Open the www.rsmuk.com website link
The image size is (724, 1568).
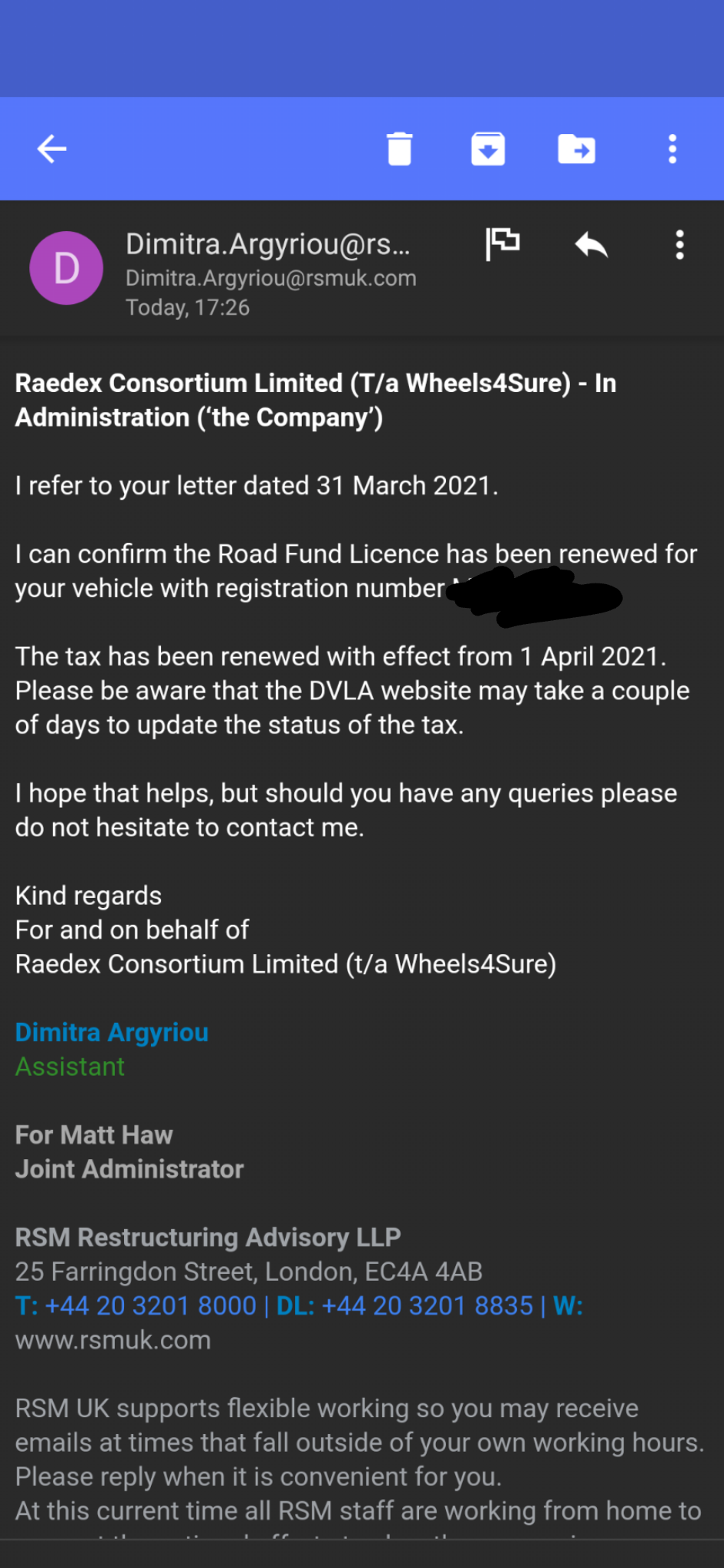(x=113, y=1340)
